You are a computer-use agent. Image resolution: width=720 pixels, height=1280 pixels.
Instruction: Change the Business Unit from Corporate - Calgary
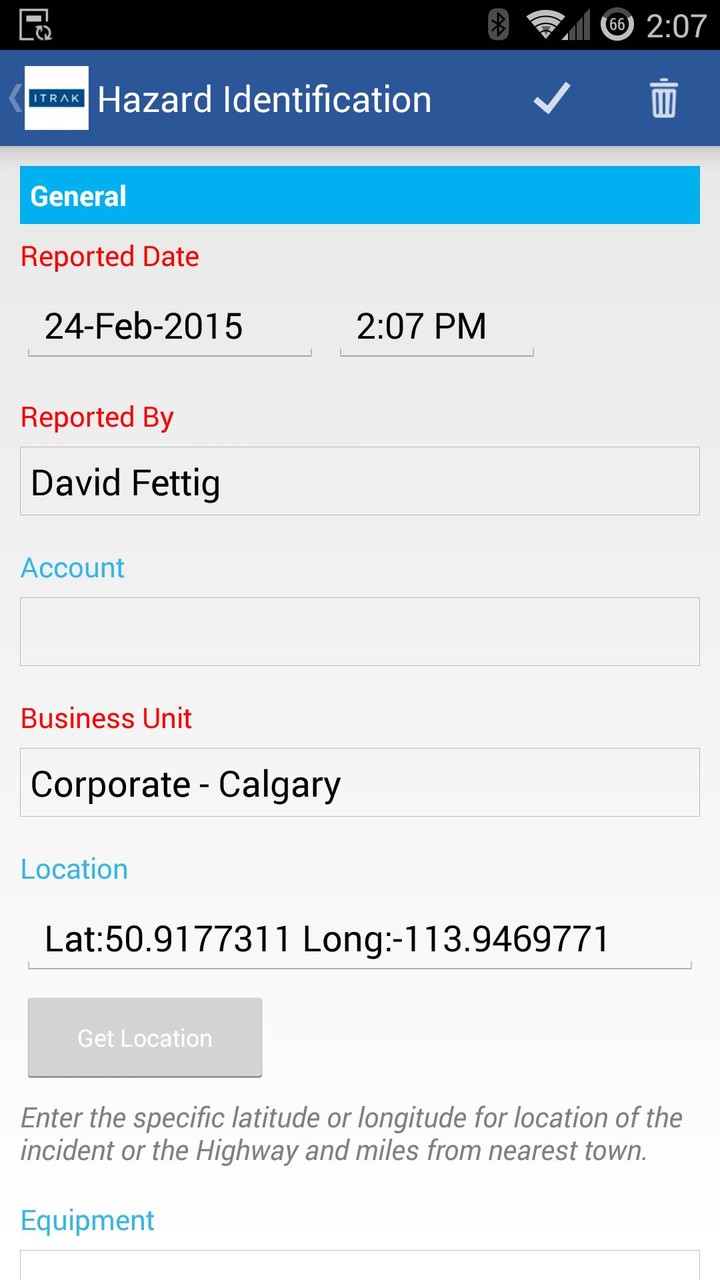[x=360, y=783]
